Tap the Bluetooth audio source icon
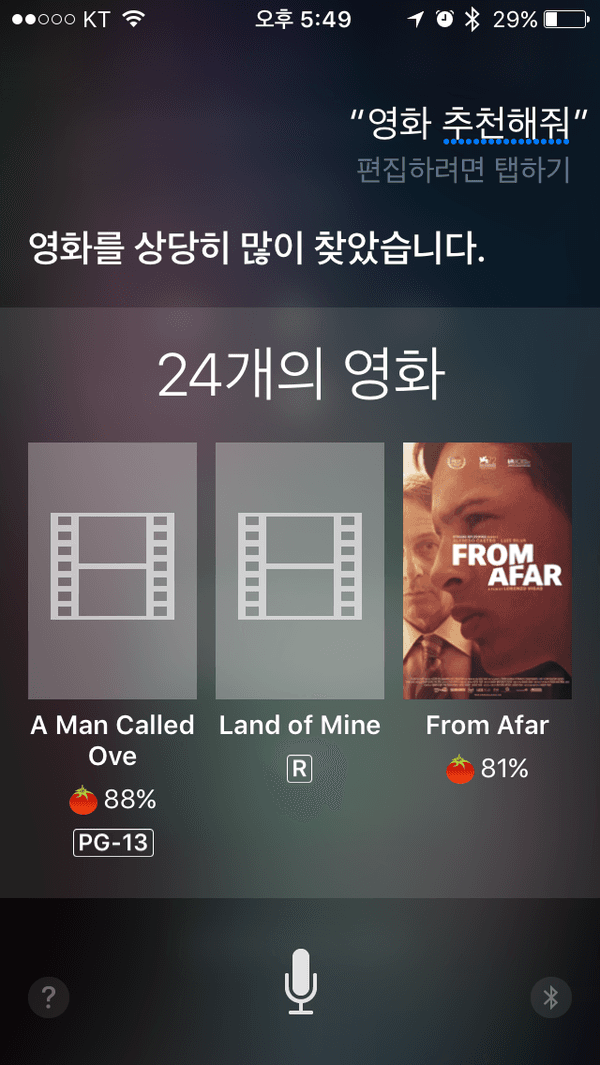This screenshot has height=1065, width=600. (550, 996)
